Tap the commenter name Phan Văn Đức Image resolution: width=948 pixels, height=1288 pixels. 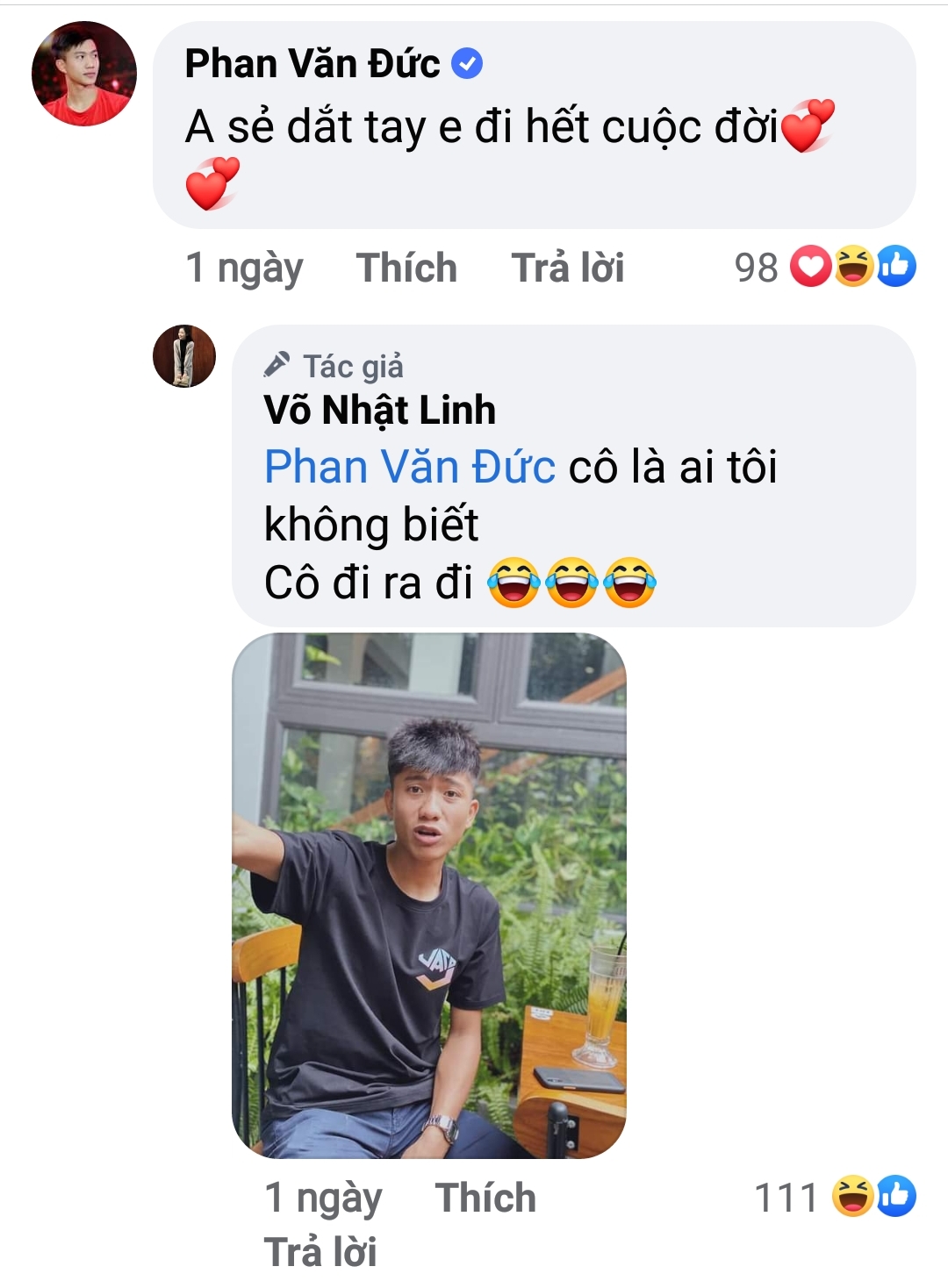(312, 64)
